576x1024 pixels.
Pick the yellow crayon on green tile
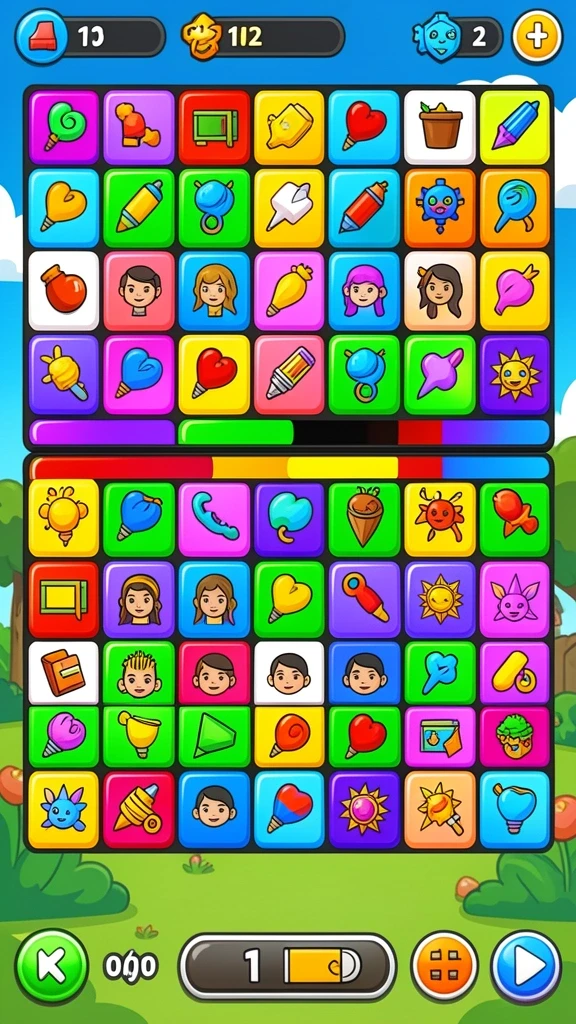[139, 208]
